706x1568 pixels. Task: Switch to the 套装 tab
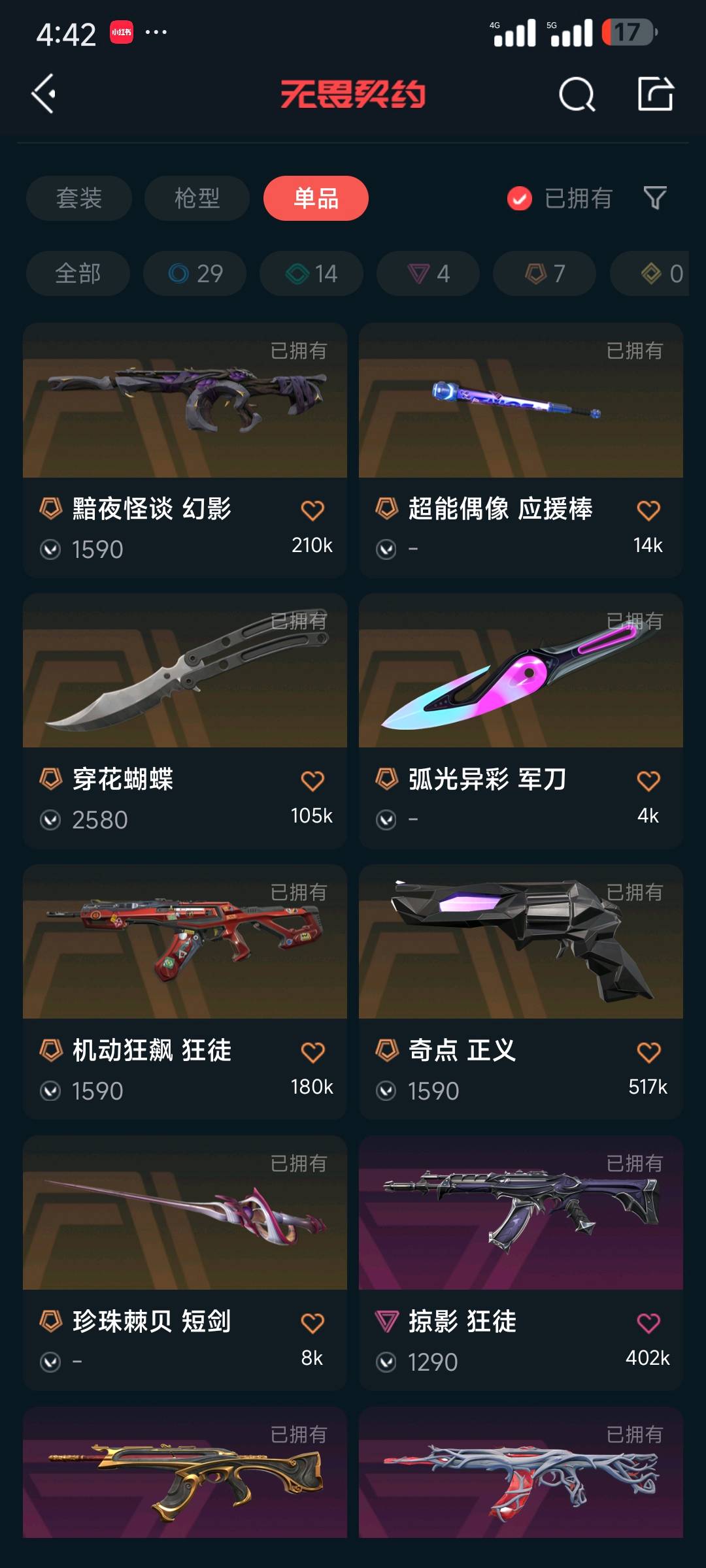(79, 198)
